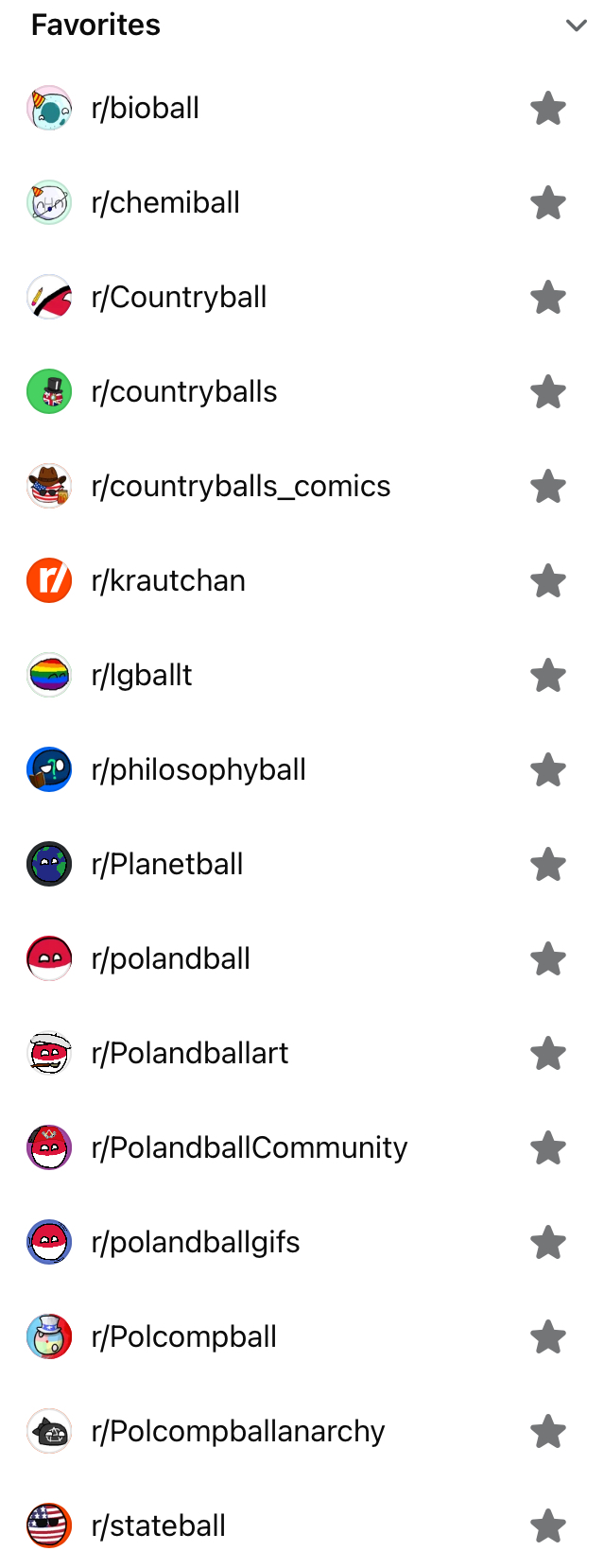Viewport: 604px width, 1568px height.
Task: Unfavorite r/chemiball with its star
Action: click(548, 203)
